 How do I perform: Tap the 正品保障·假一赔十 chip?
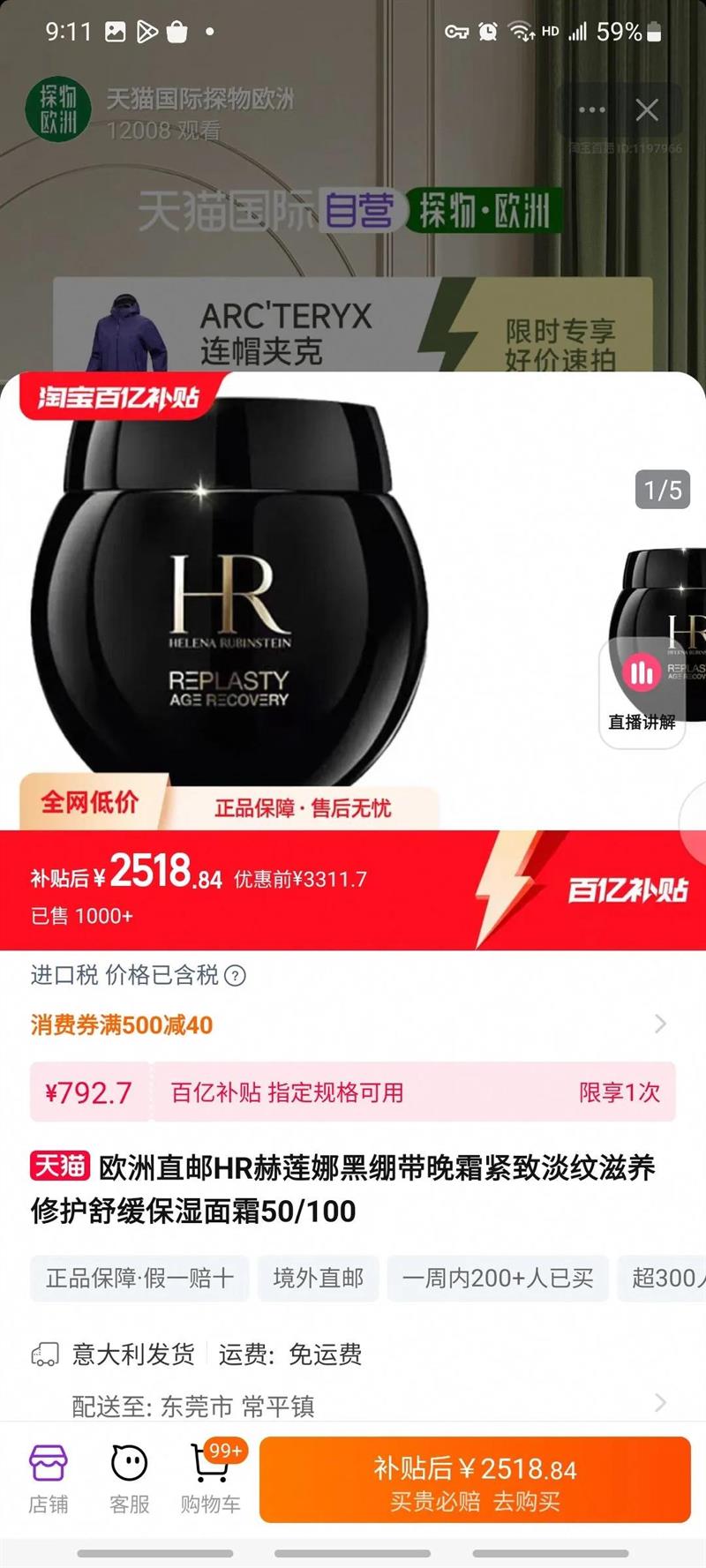(139, 1278)
